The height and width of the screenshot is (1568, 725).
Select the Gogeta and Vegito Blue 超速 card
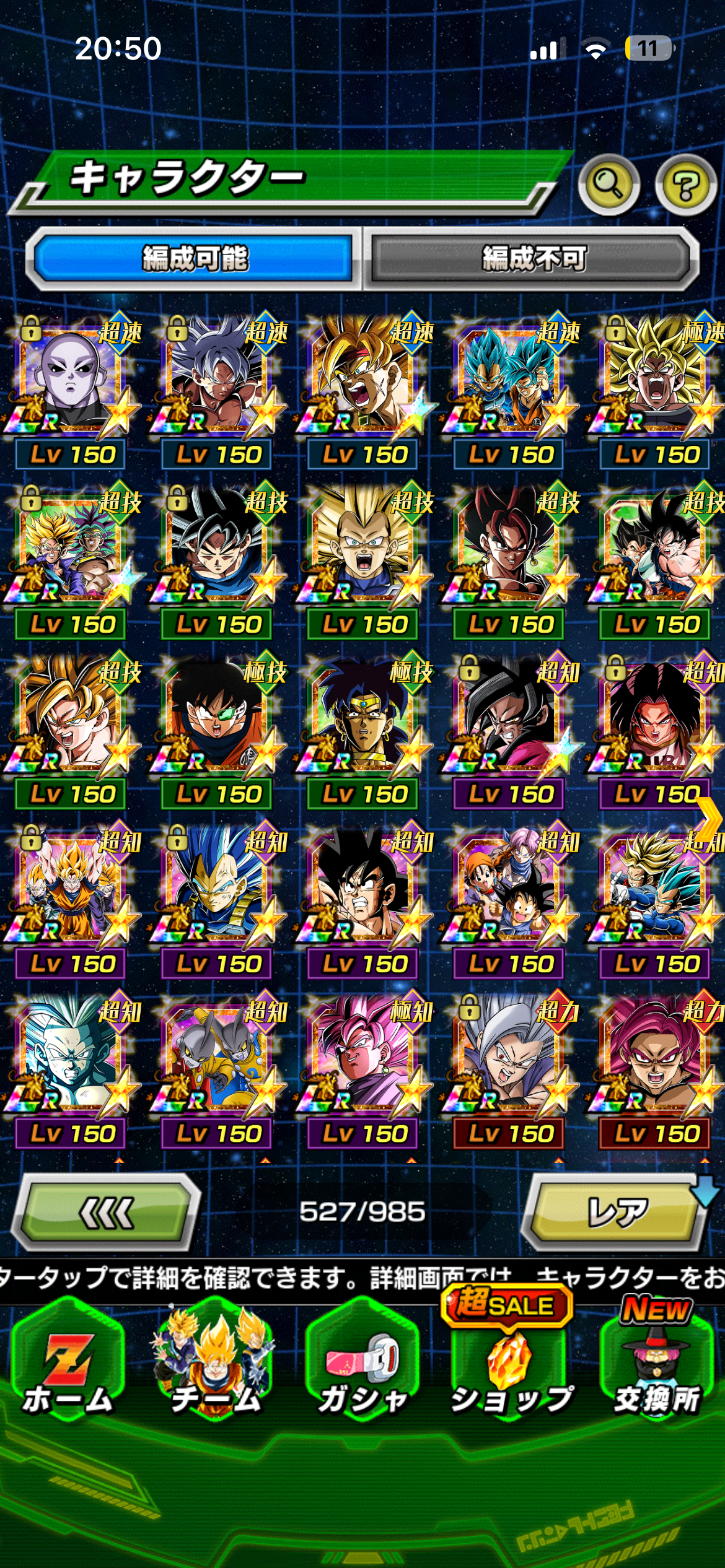[509, 378]
